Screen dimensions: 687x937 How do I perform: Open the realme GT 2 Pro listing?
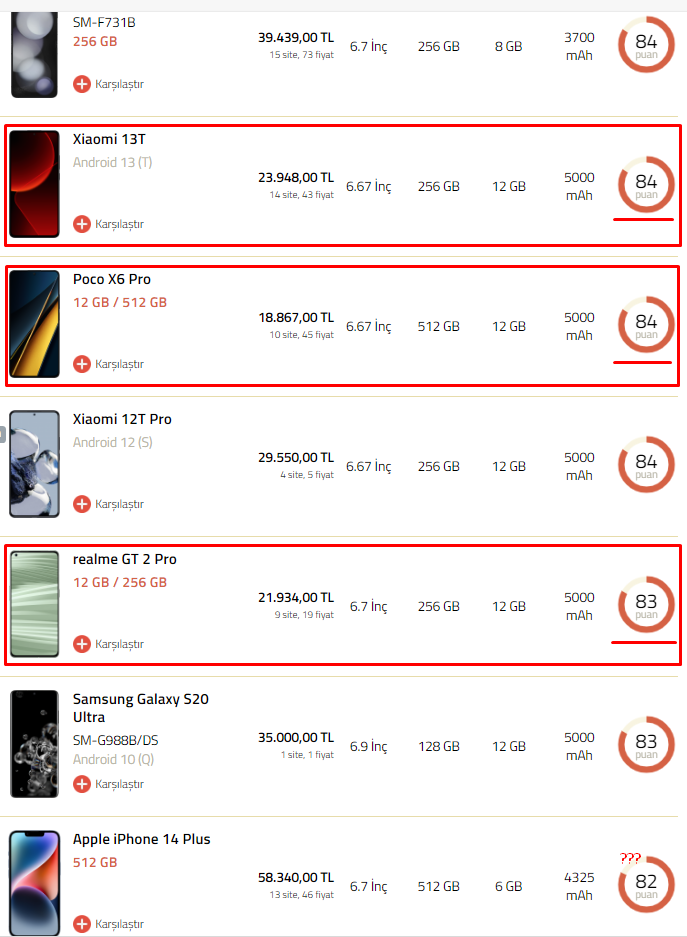pos(125,559)
